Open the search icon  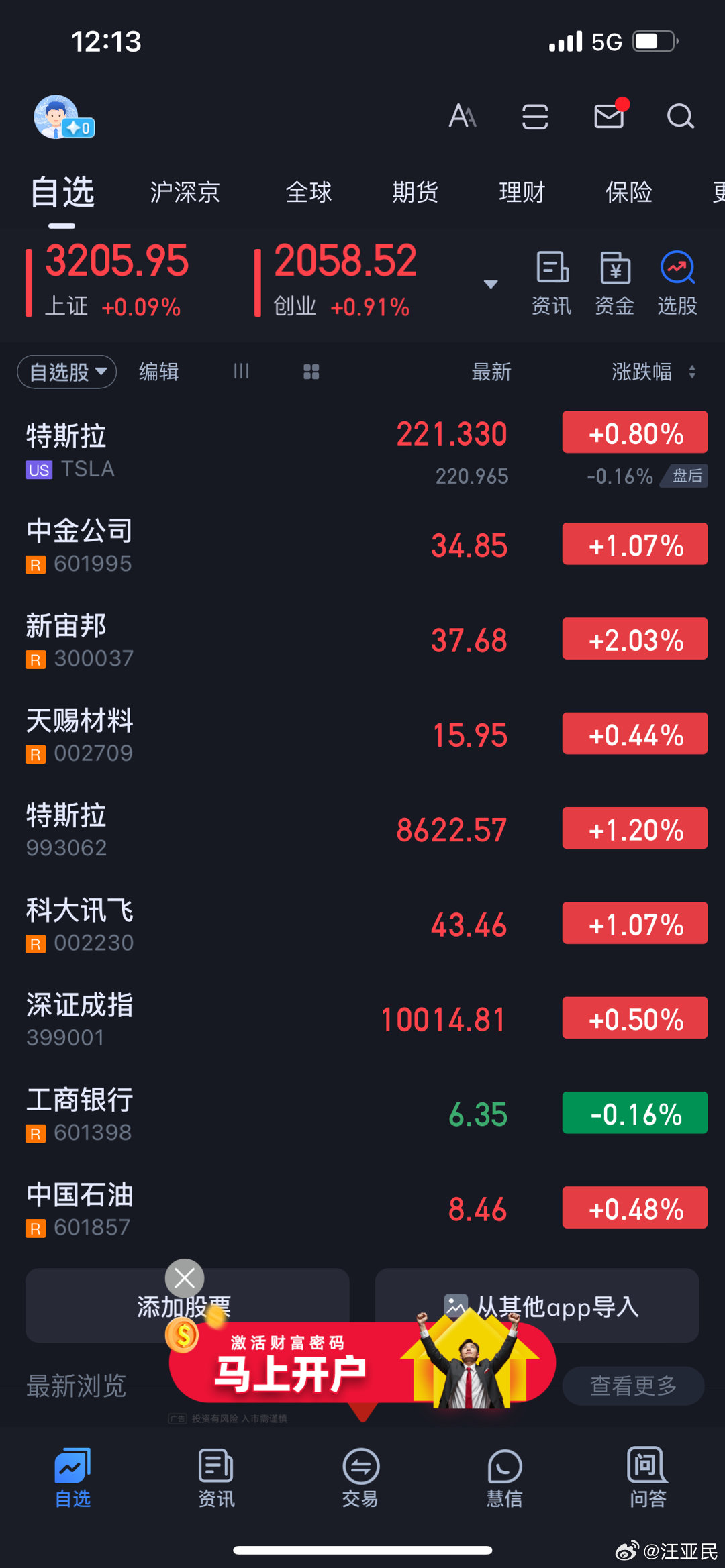coord(681,116)
